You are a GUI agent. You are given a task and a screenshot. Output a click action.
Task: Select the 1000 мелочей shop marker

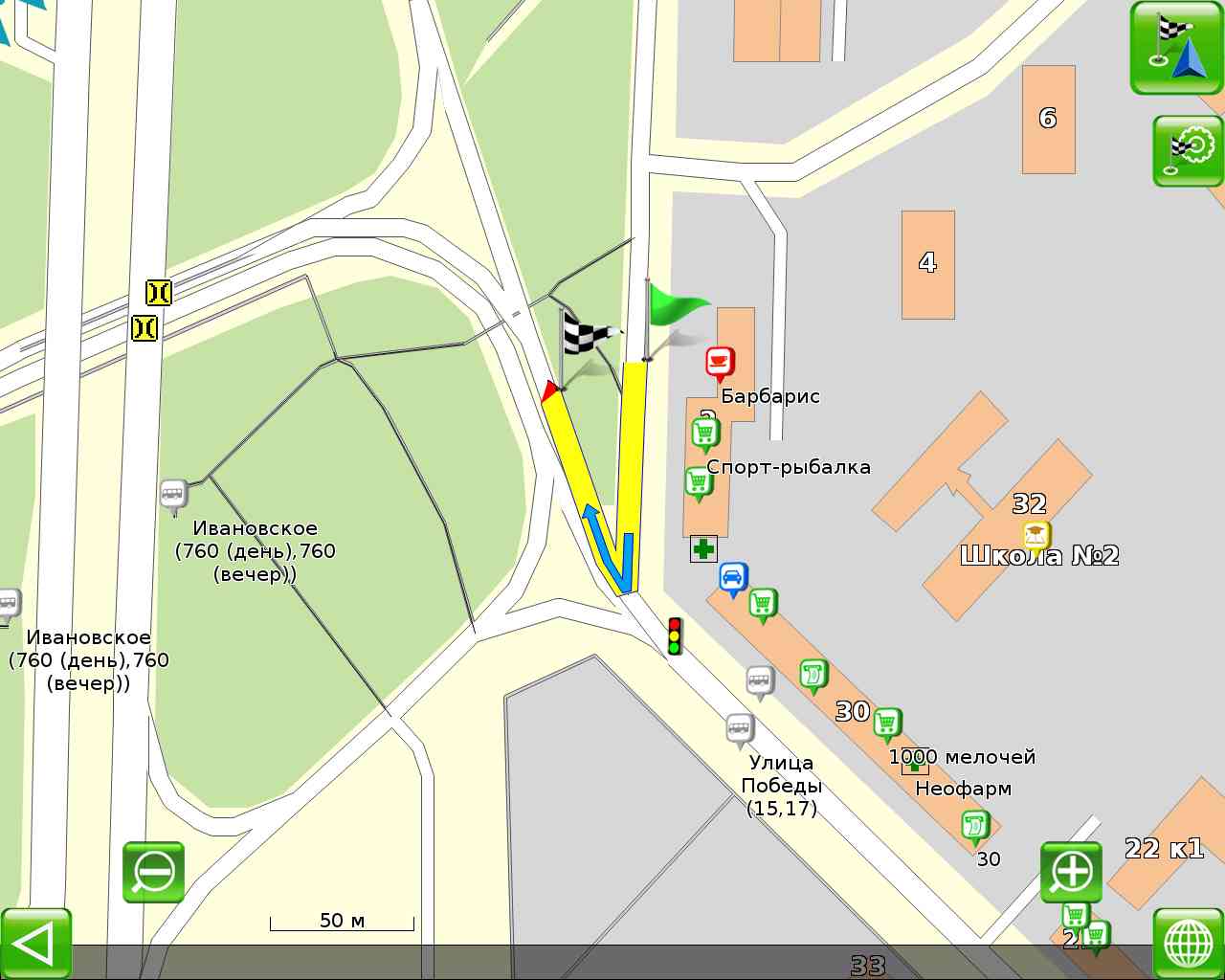[887, 724]
